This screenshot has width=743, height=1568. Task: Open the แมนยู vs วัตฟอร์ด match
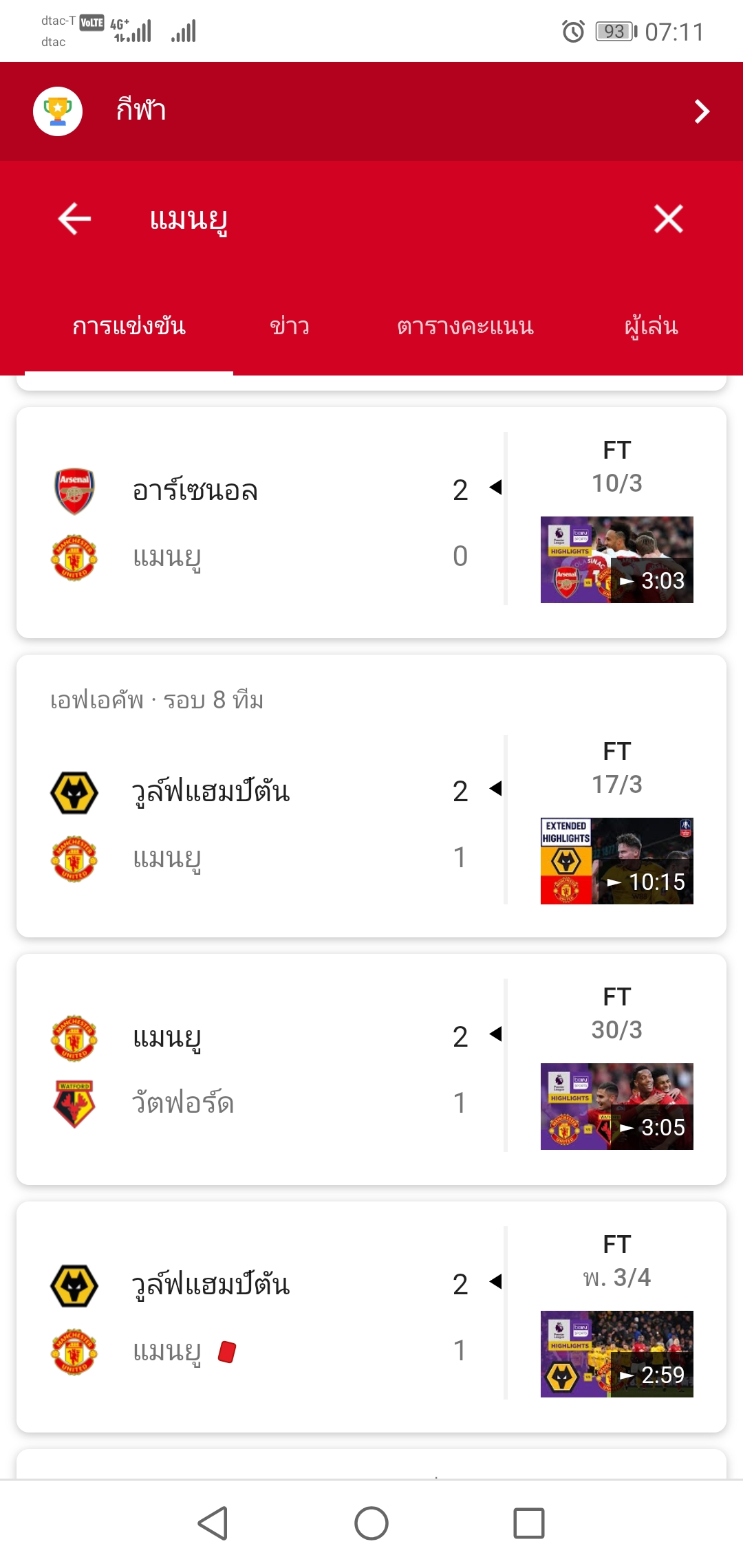(x=261, y=1069)
